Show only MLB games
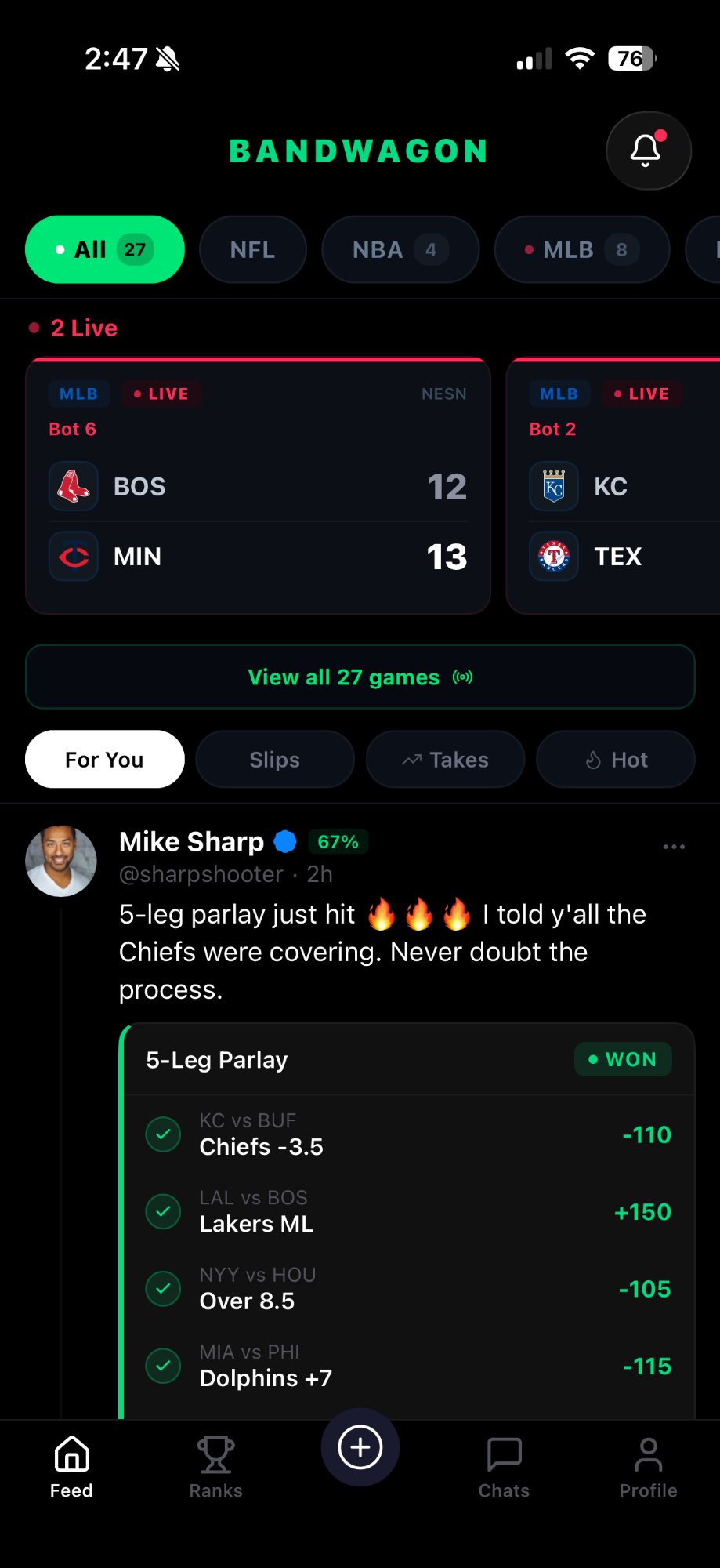 point(581,249)
